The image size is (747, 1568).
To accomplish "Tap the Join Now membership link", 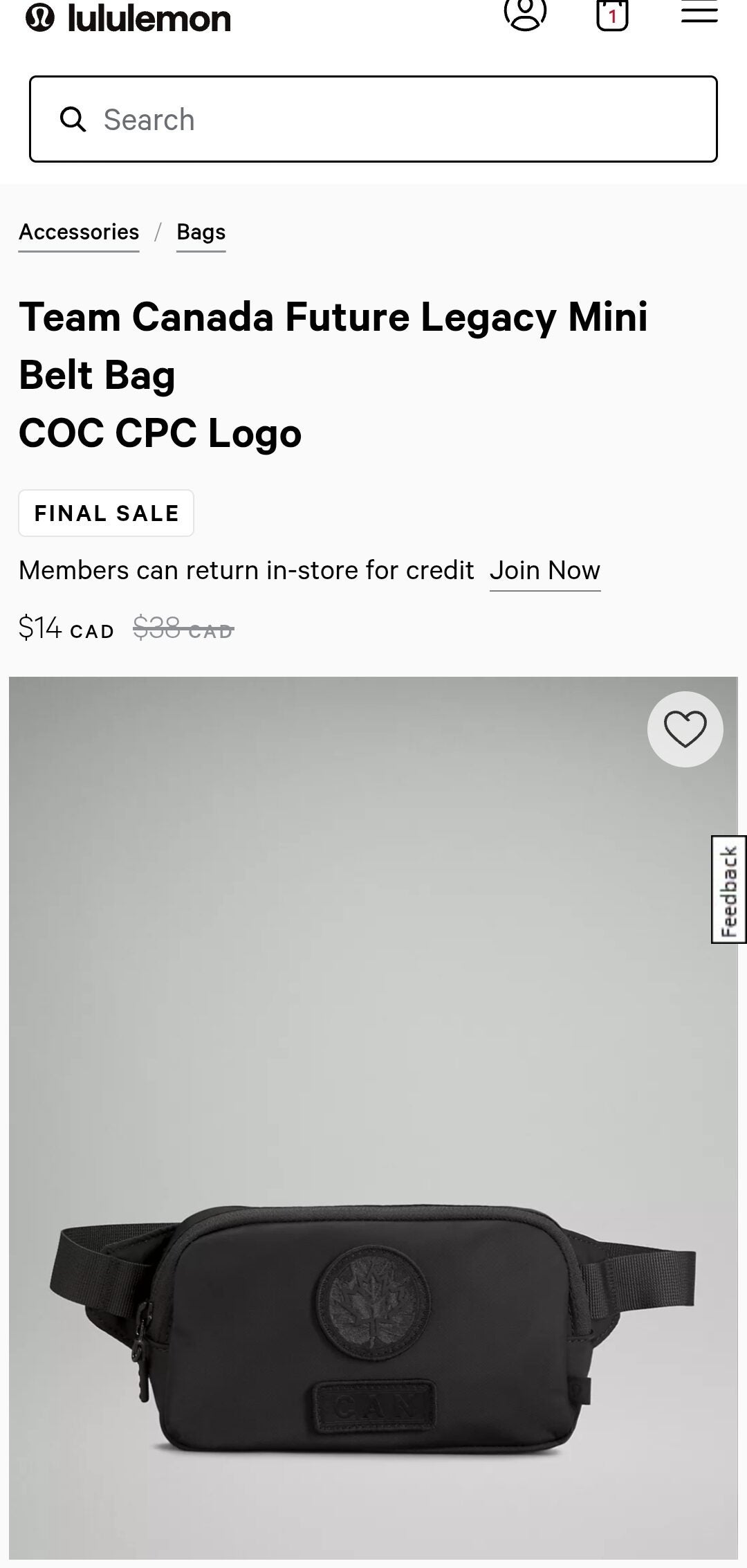I will 545,571.
